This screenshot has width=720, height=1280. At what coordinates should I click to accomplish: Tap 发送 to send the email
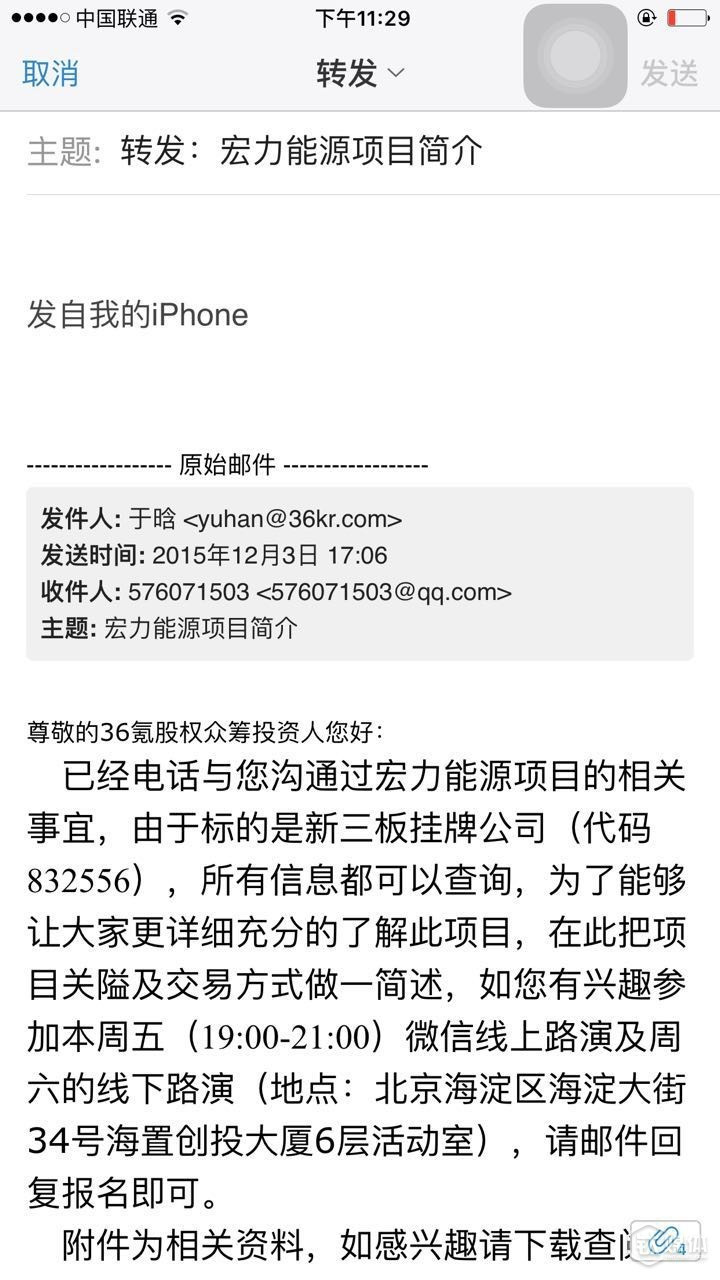pyautogui.click(x=669, y=73)
